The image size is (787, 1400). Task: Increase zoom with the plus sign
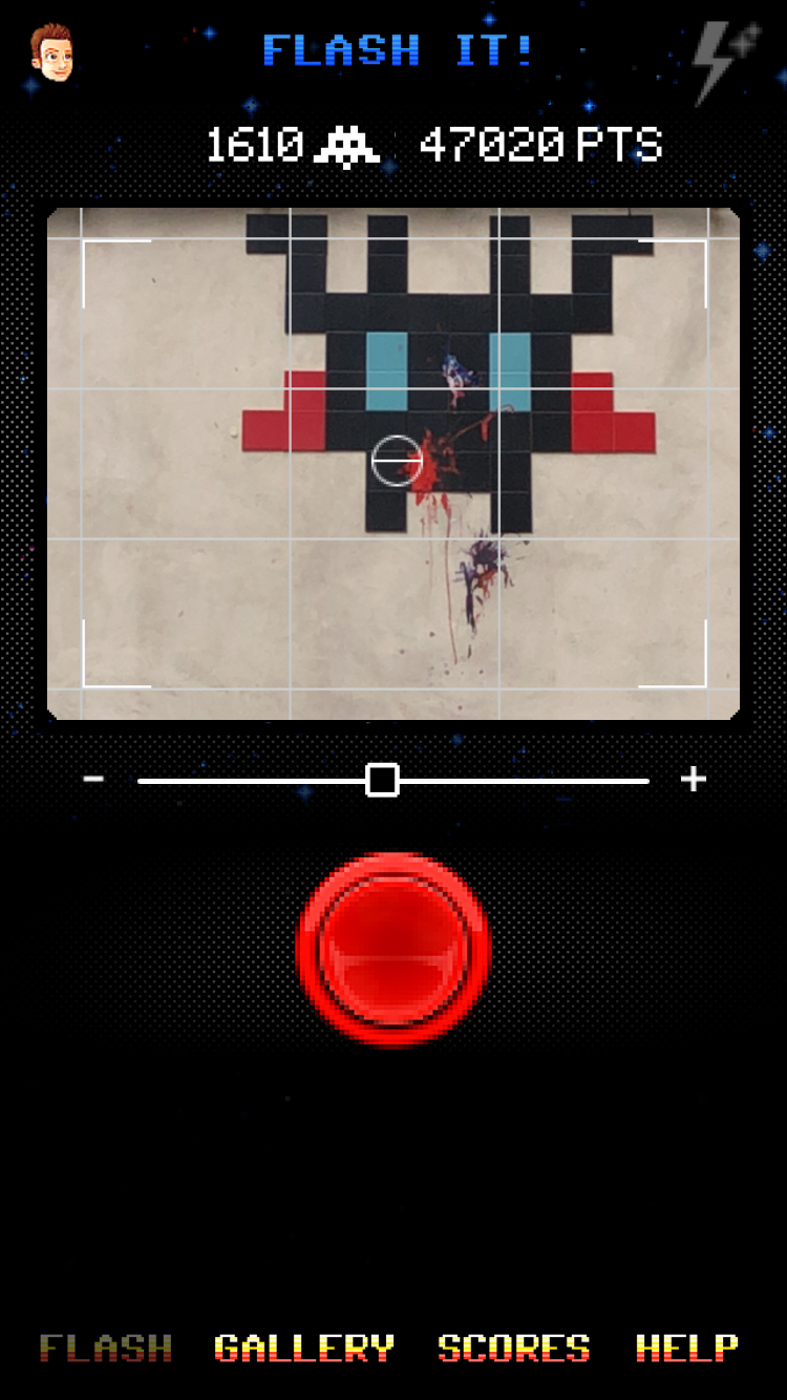pyautogui.click(x=693, y=779)
